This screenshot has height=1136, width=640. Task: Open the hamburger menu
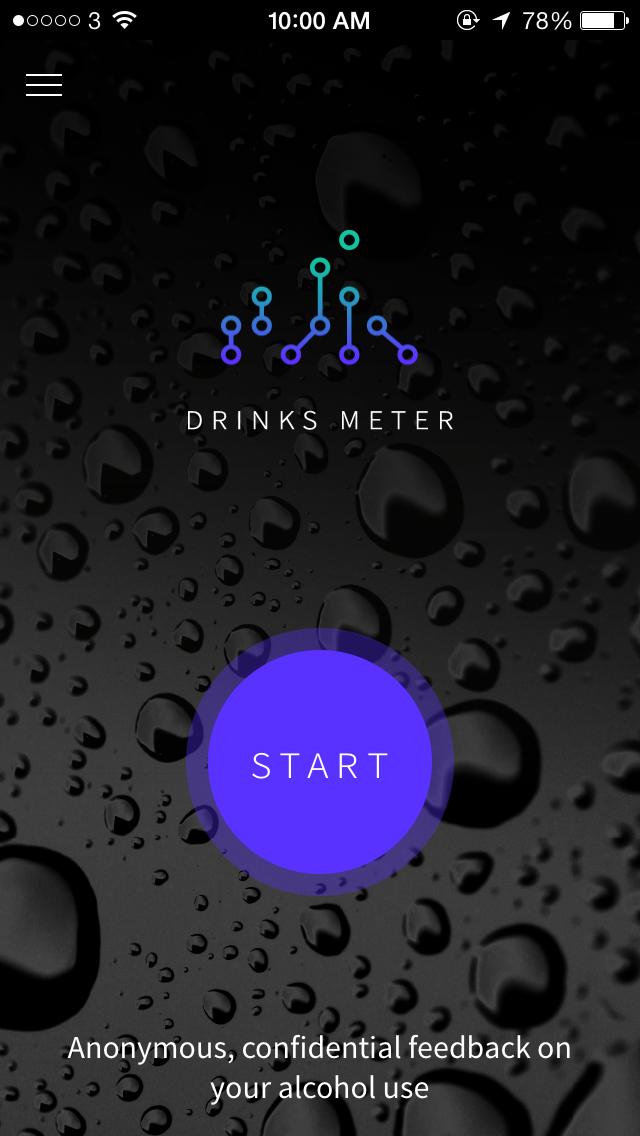(x=44, y=85)
